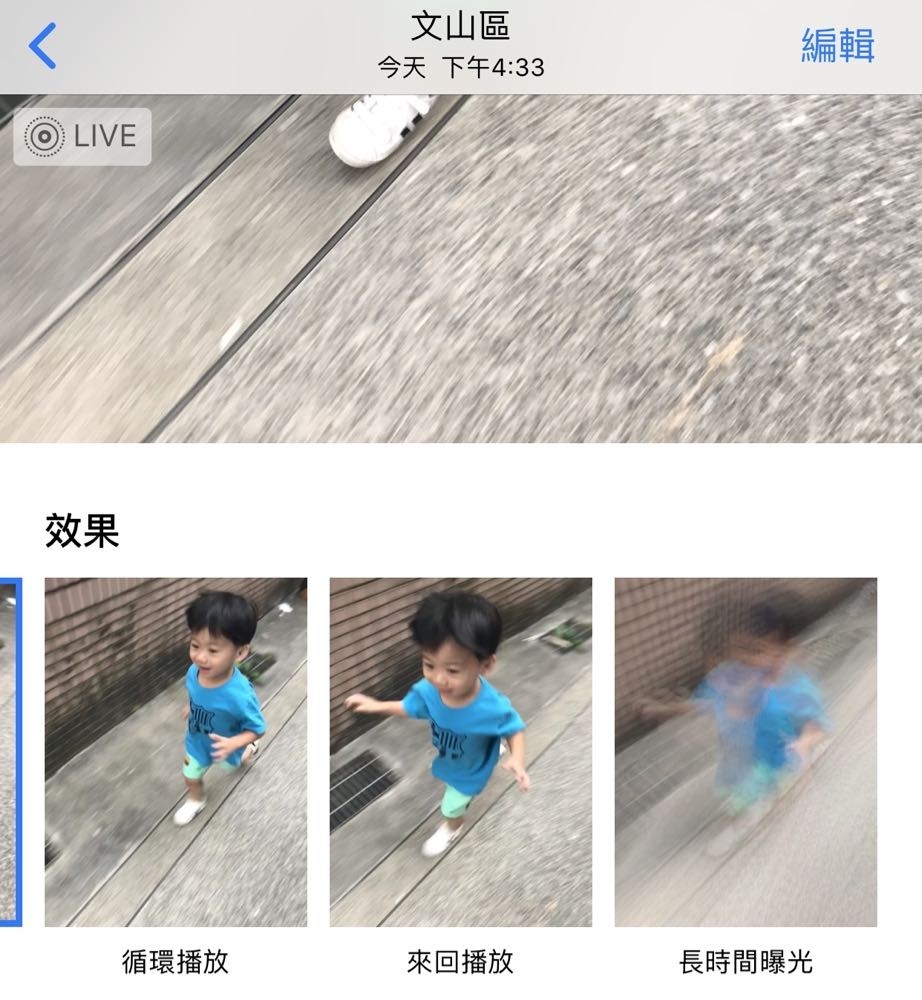
Task: Select the 循環播放 loop effect
Action: 176,752
